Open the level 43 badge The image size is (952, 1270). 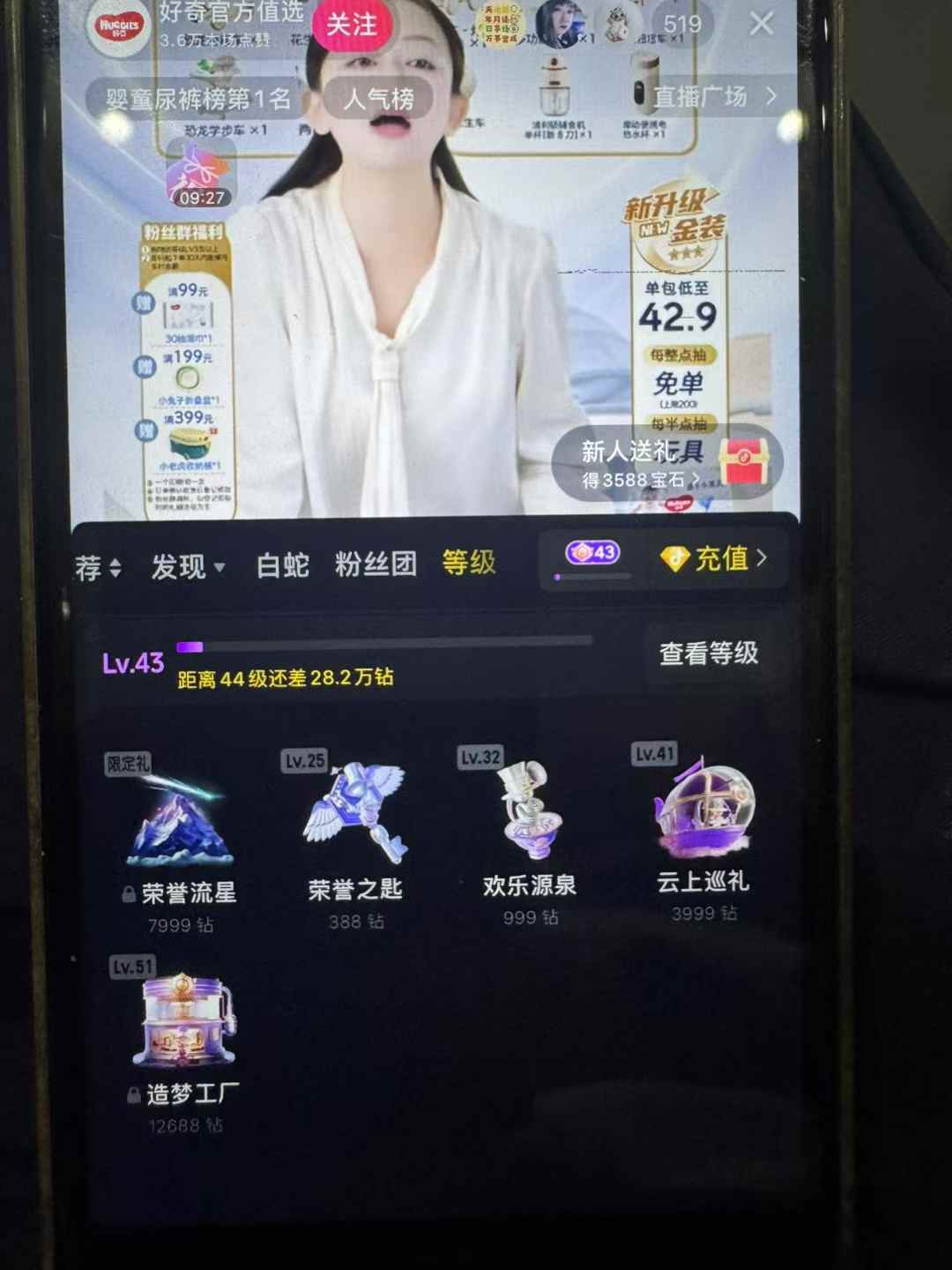click(592, 553)
